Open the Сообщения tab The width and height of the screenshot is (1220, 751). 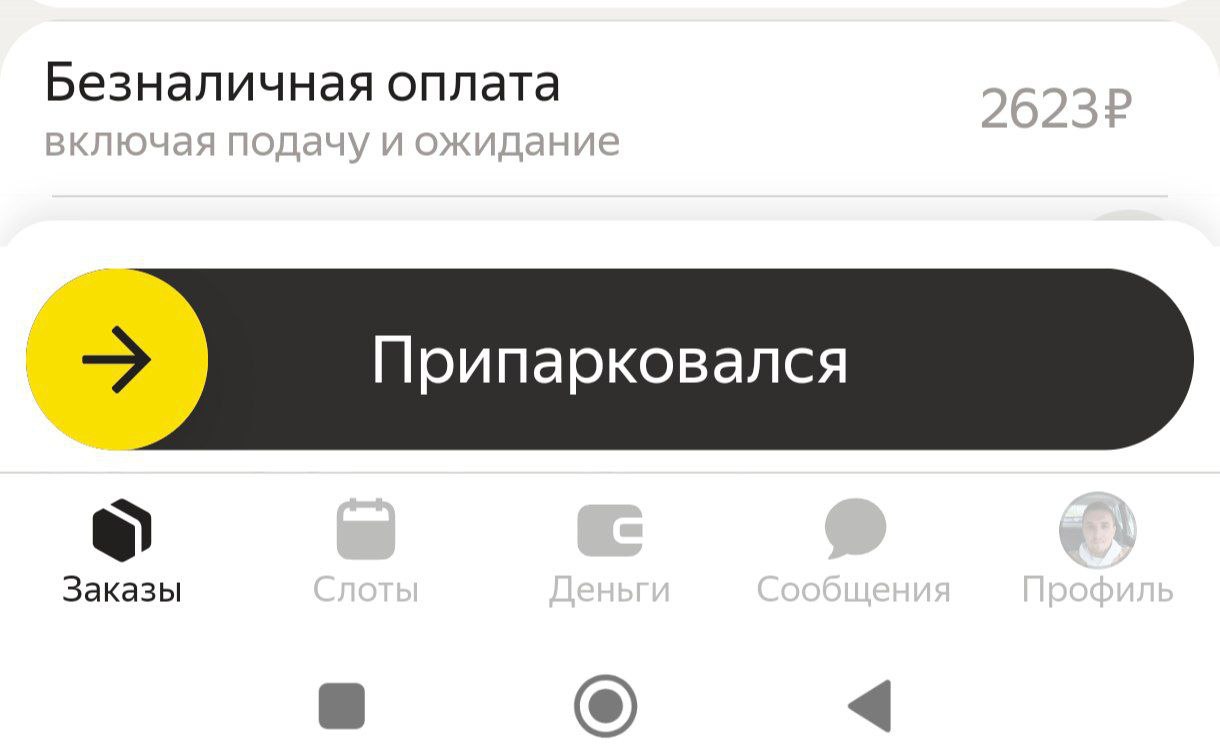coord(854,553)
